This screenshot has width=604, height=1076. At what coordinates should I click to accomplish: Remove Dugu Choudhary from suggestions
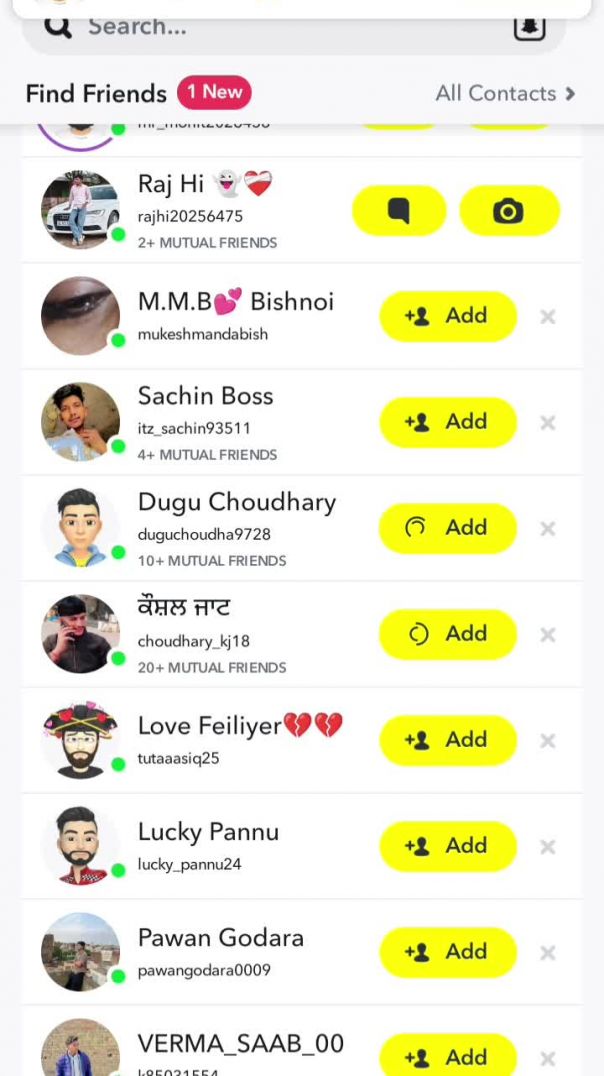point(547,529)
